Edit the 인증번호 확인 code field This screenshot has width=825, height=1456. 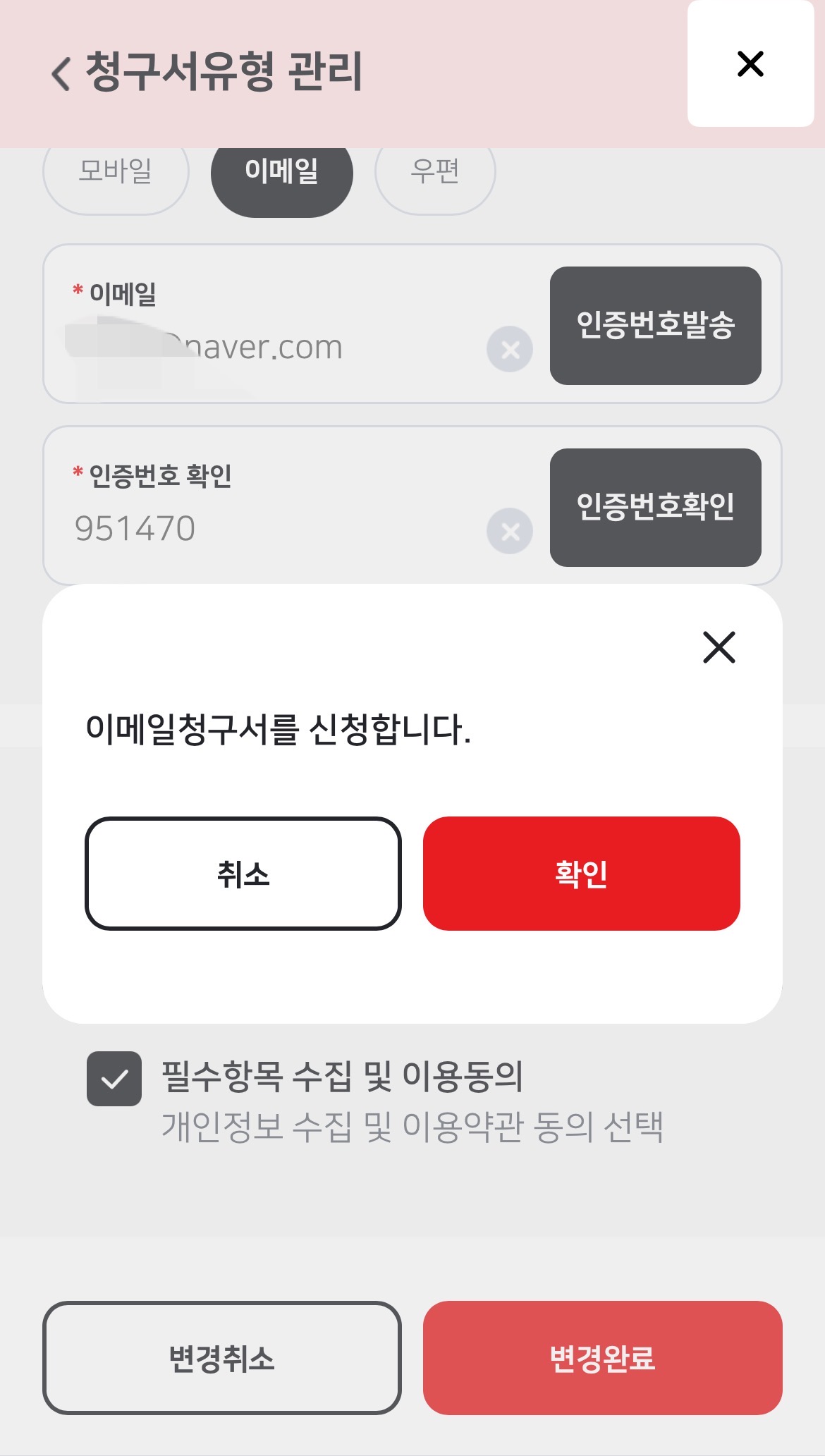click(x=268, y=529)
